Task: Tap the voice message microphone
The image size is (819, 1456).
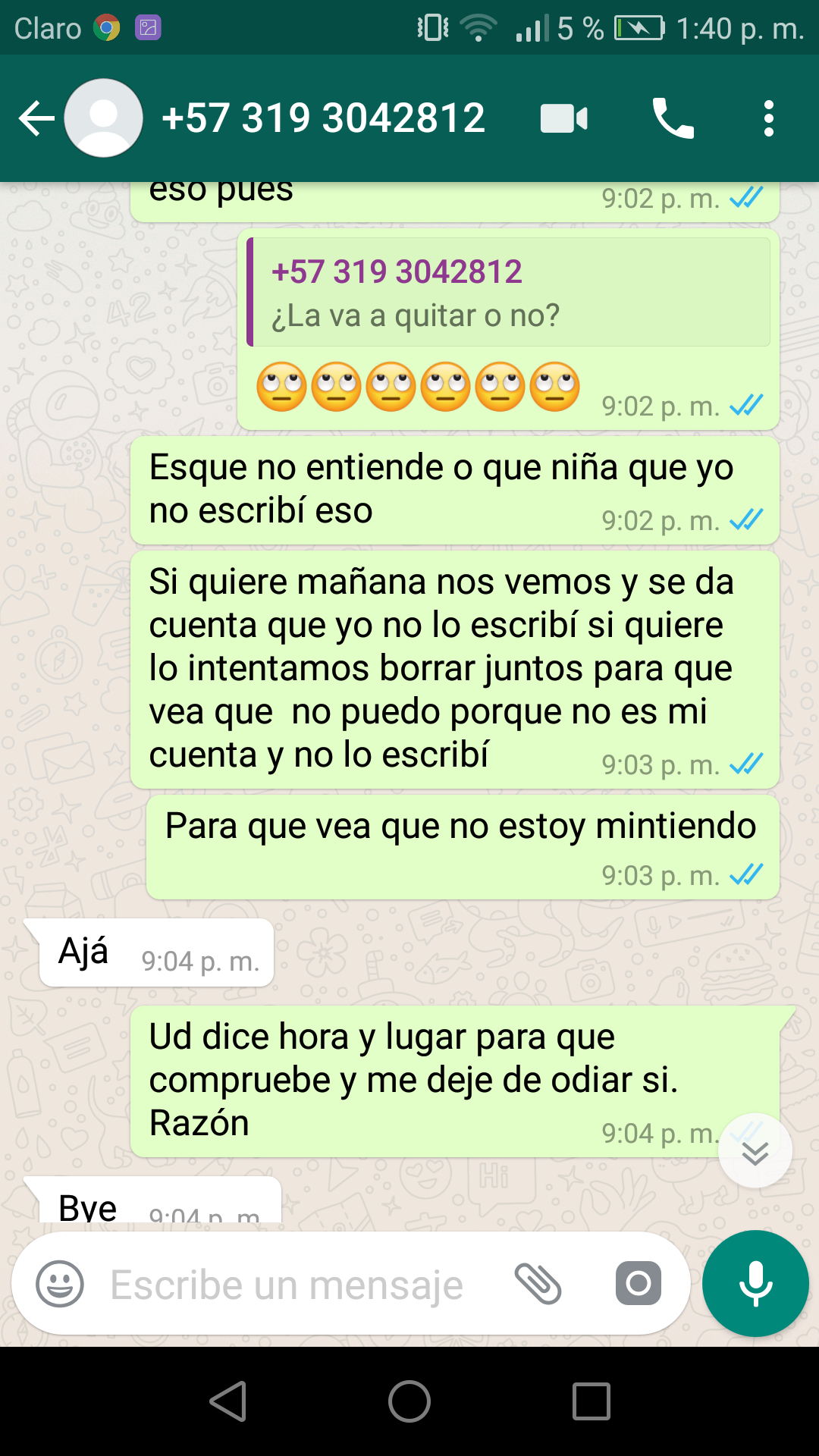Action: 755,1284
